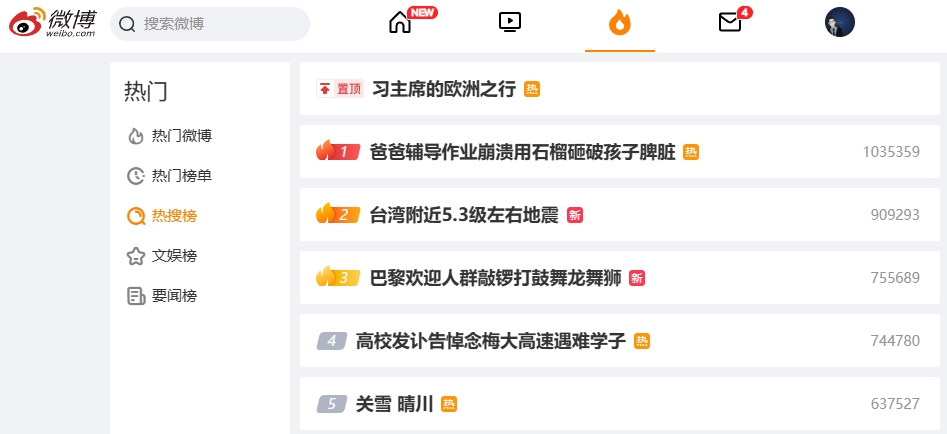947x434 pixels.
Task: Open the video tab icon
Action: pos(510,22)
